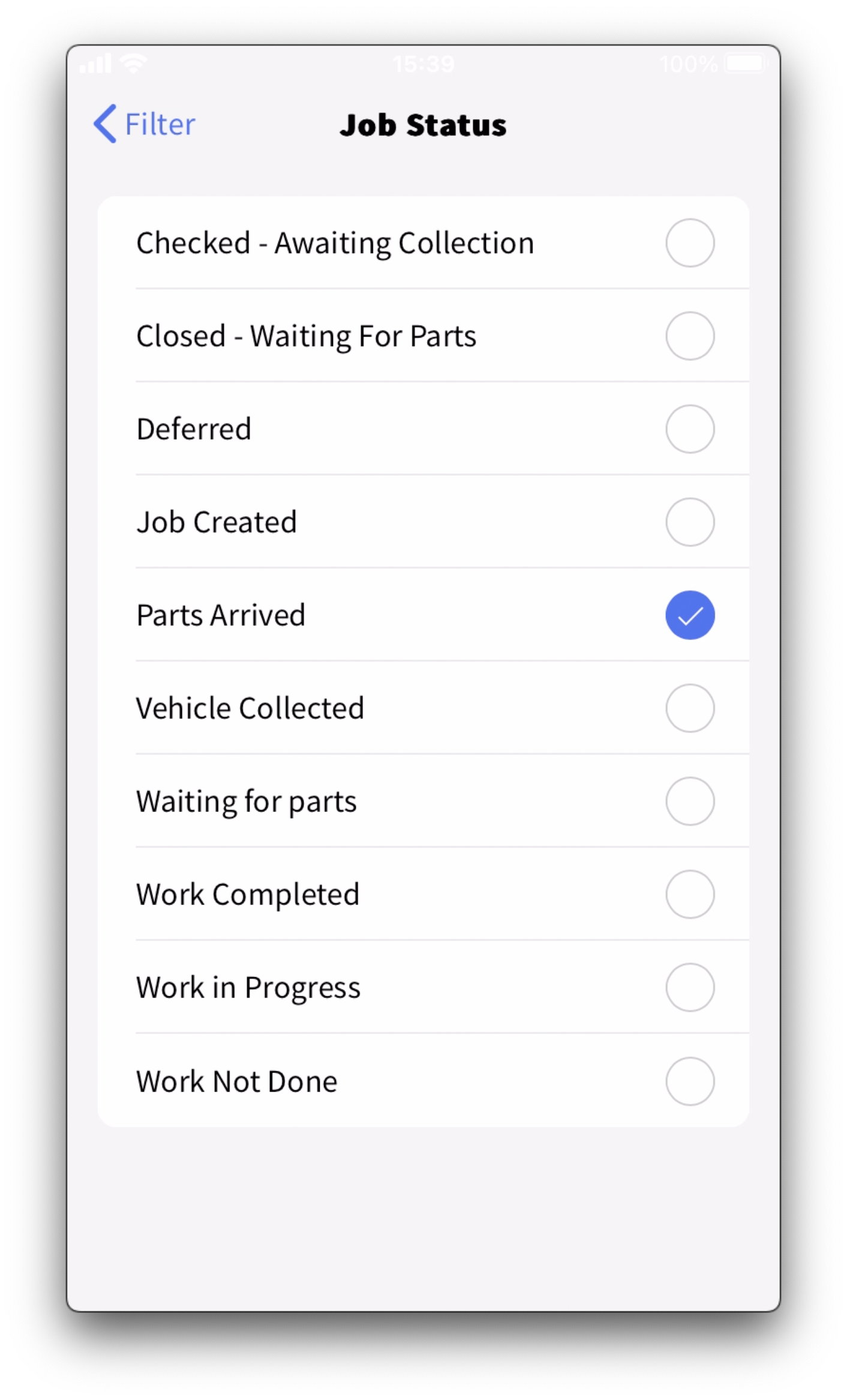Pick the Job Created option

(x=423, y=521)
